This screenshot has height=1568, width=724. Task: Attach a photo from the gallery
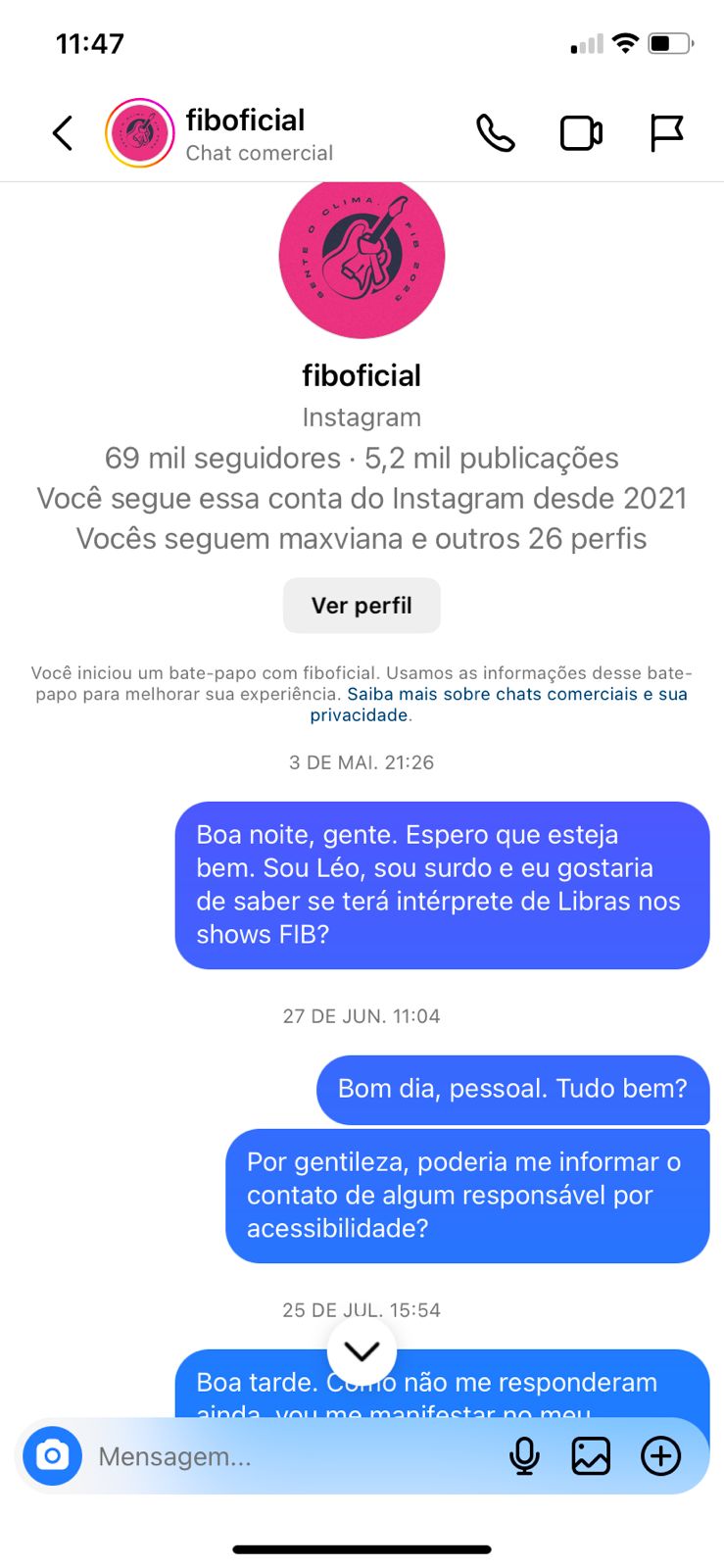pos(591,1456)
